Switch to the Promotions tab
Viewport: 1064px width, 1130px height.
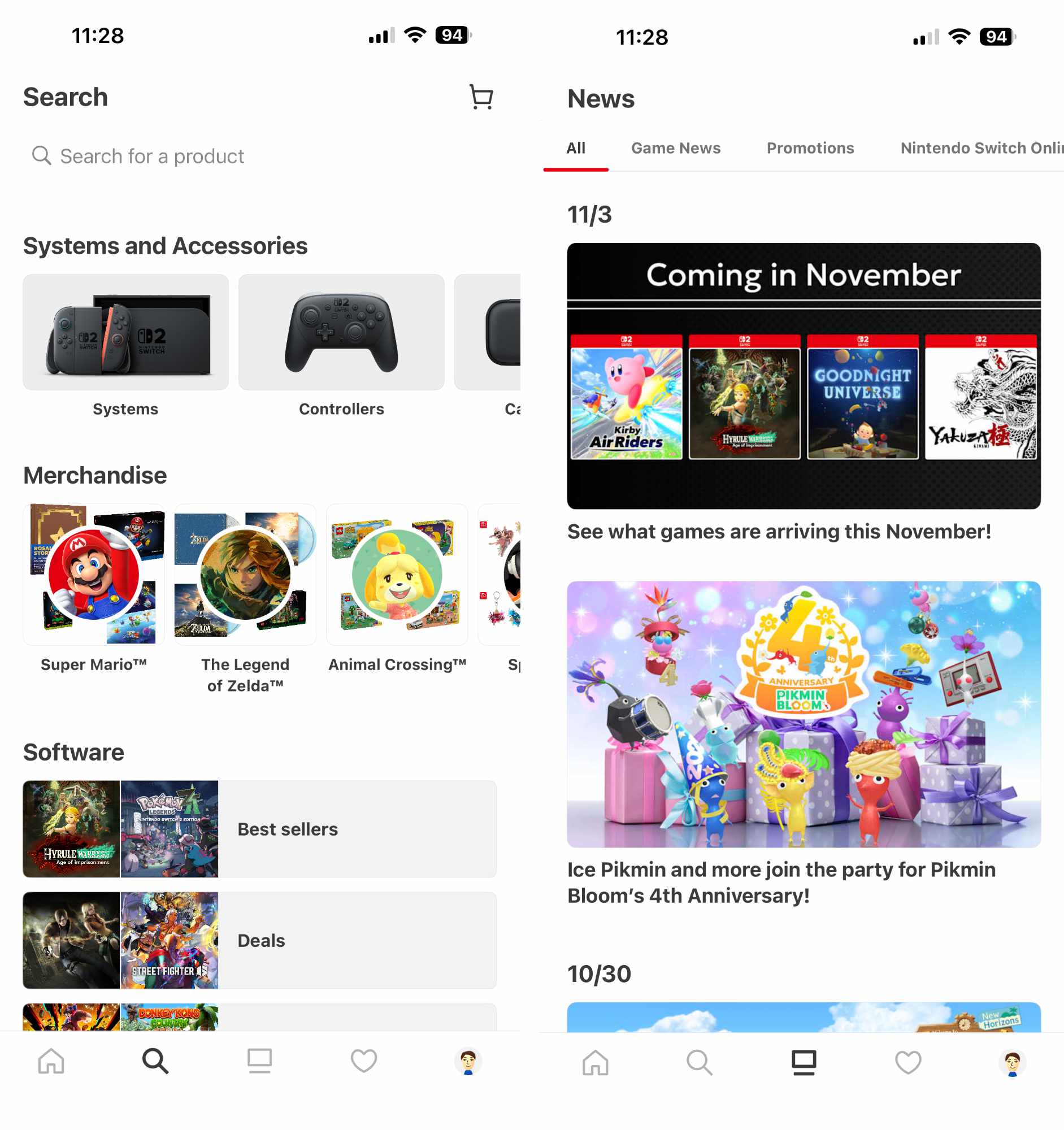810,149
